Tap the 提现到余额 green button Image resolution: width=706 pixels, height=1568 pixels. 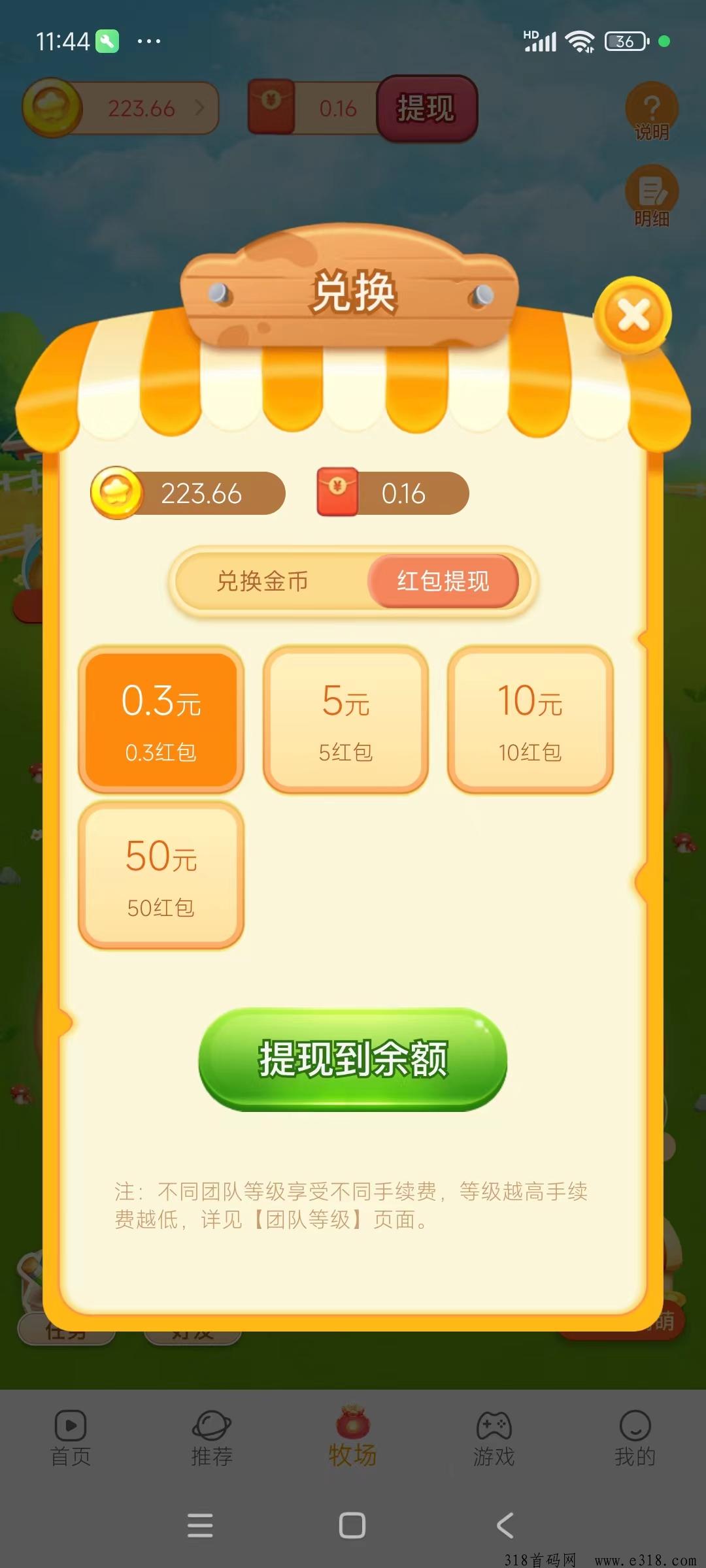click(x=353, y=1059)
